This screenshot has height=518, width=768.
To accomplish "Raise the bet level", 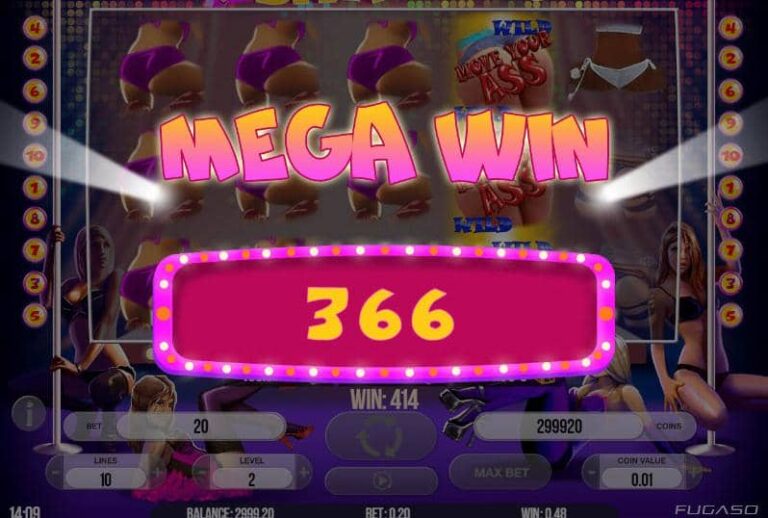I will pyautogui.click(x=304, y=471).
